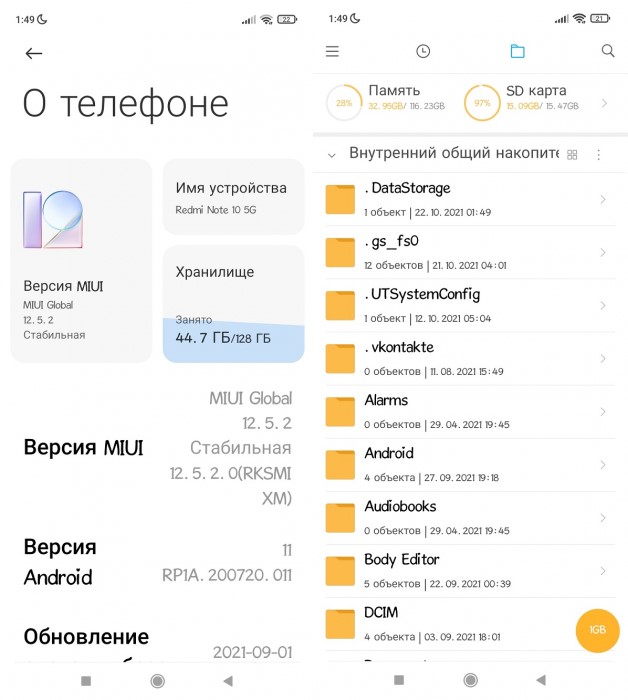Switch to the folders tab
628x700 pixels.
pos(517,51)
